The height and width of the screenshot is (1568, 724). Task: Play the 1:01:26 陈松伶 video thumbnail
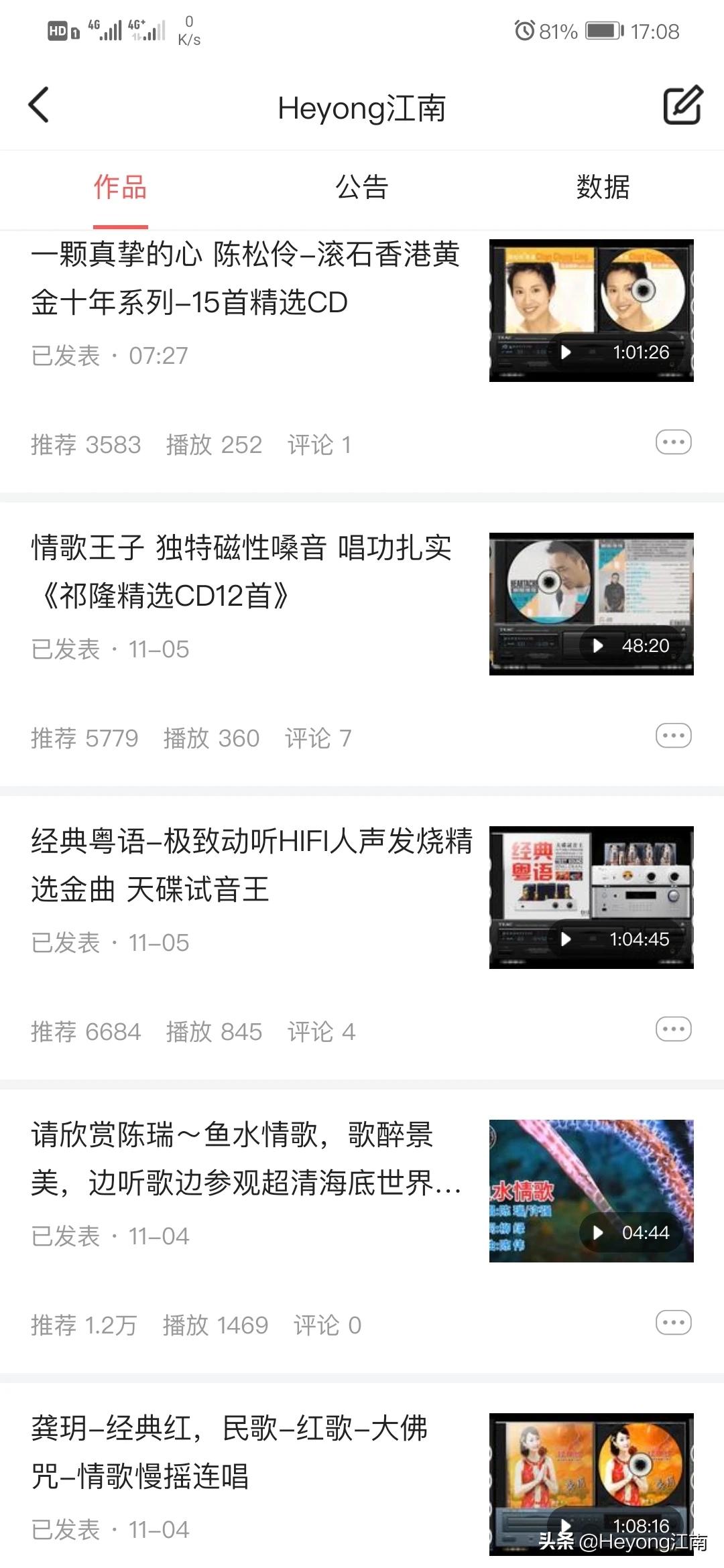591,310
